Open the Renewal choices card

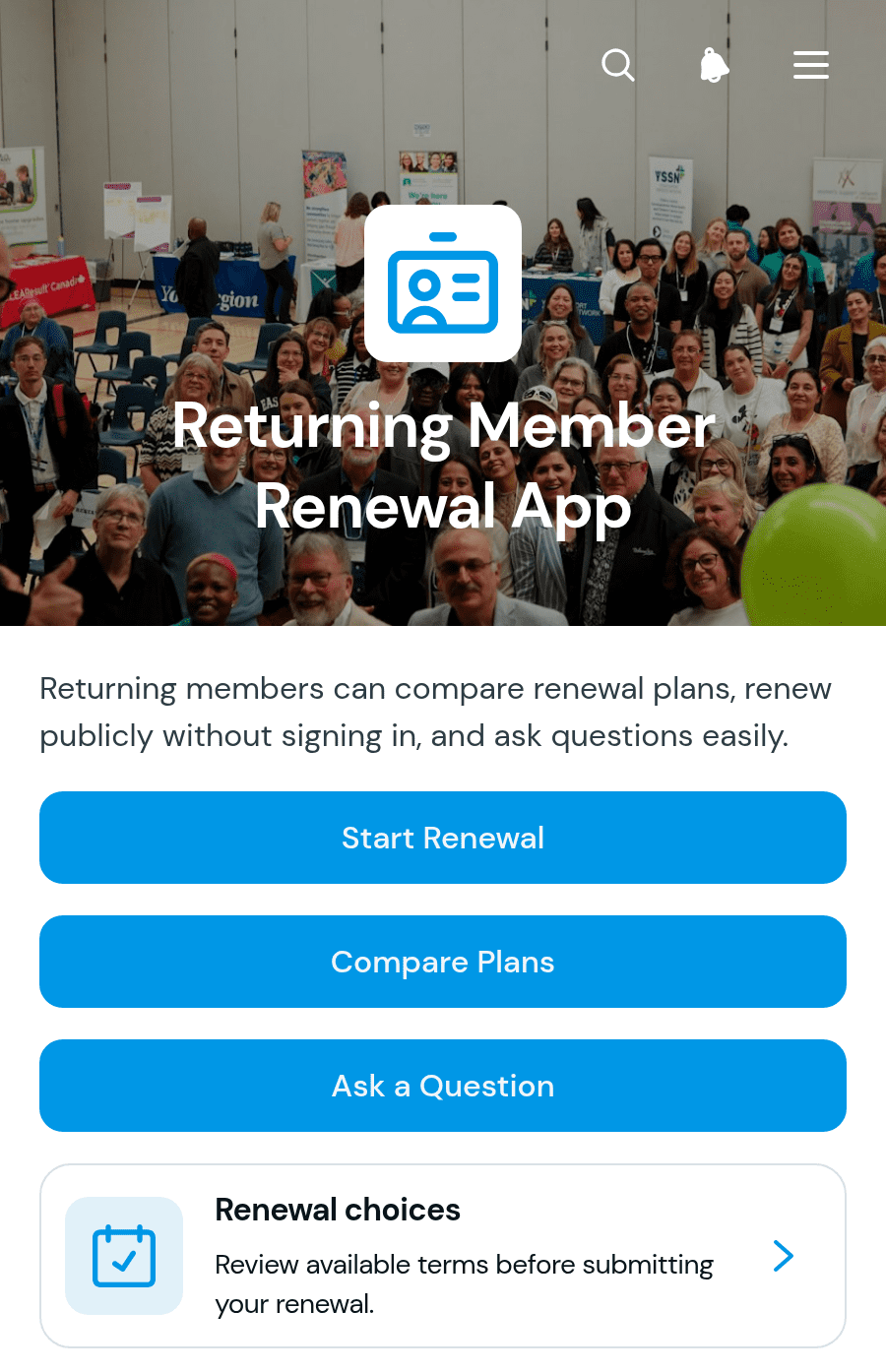click(x=443, y=1256)
